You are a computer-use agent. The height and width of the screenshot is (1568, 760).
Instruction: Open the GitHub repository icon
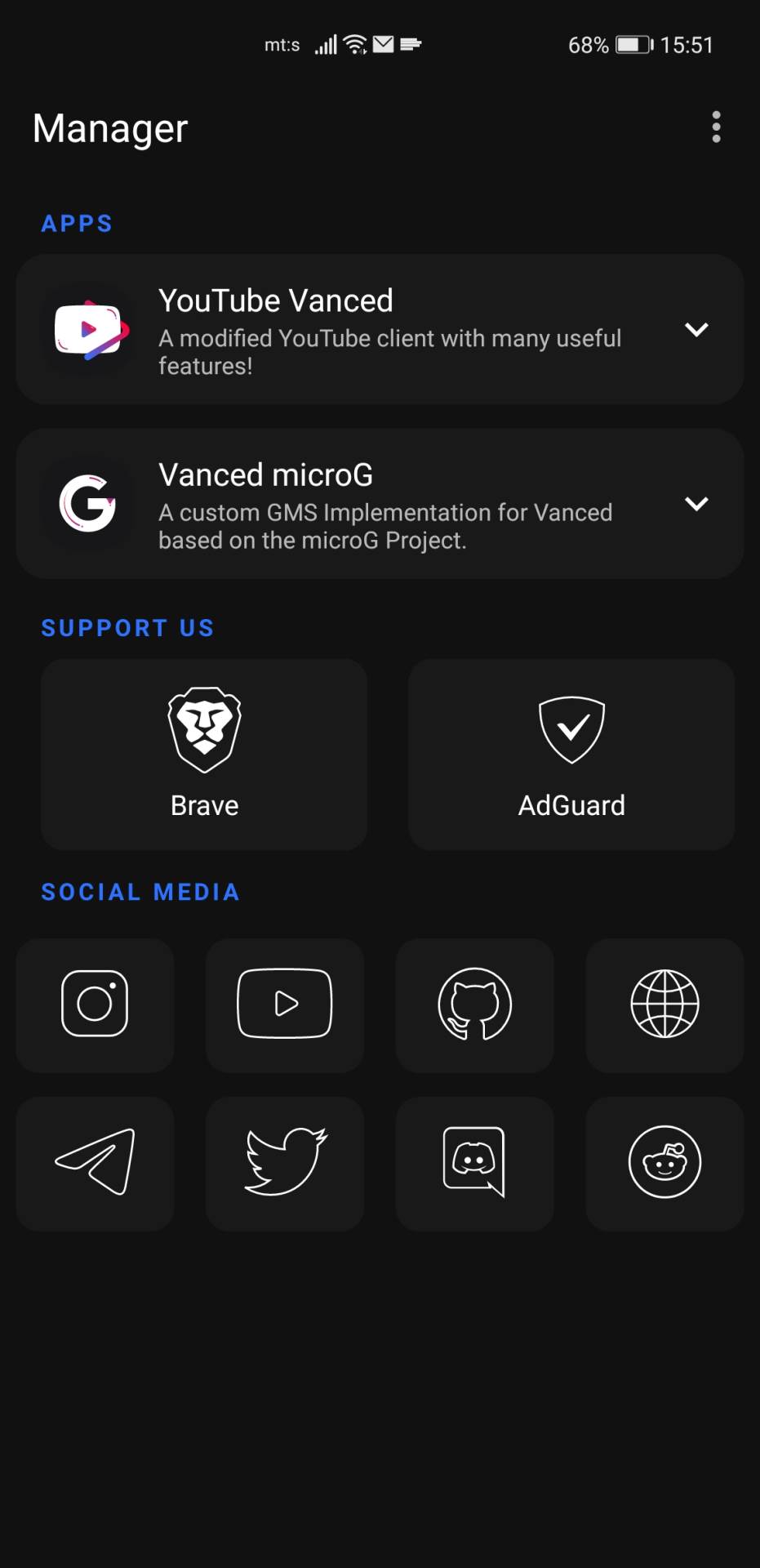(x=474, y=1004)
